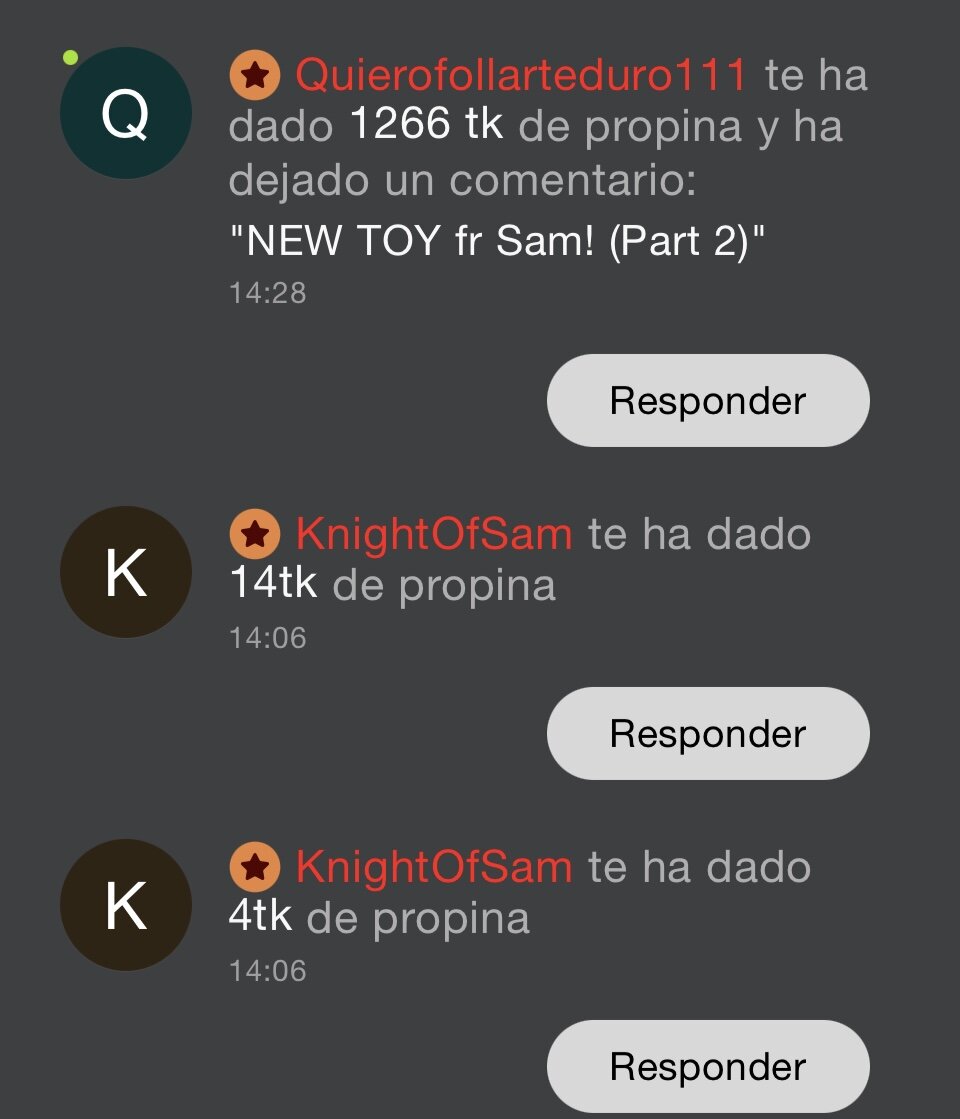
Task: Open the K avatar beside the 14tk tip
Action: point(125,572)
